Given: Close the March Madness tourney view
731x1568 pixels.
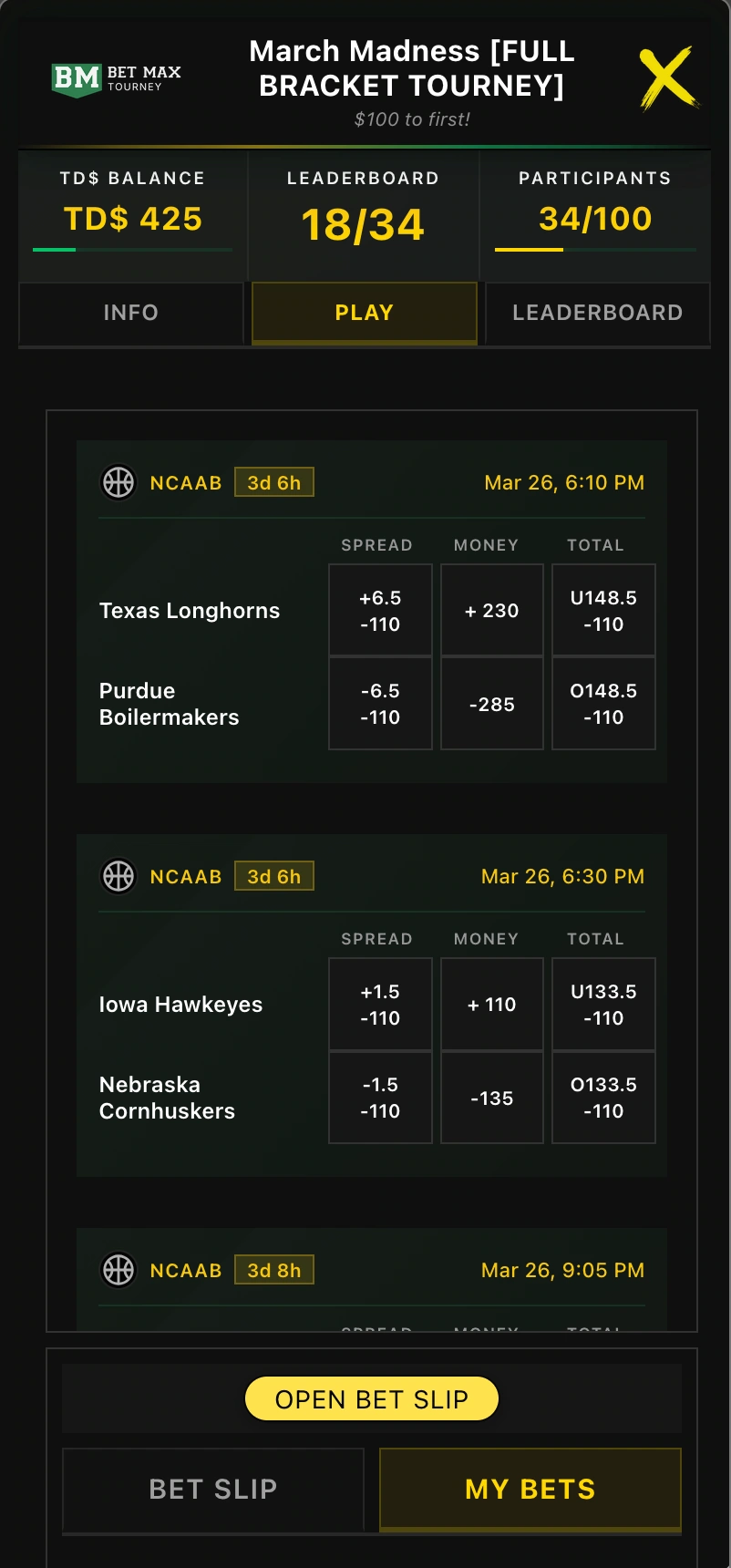Looking at the screenshot, I should point(670,77).
